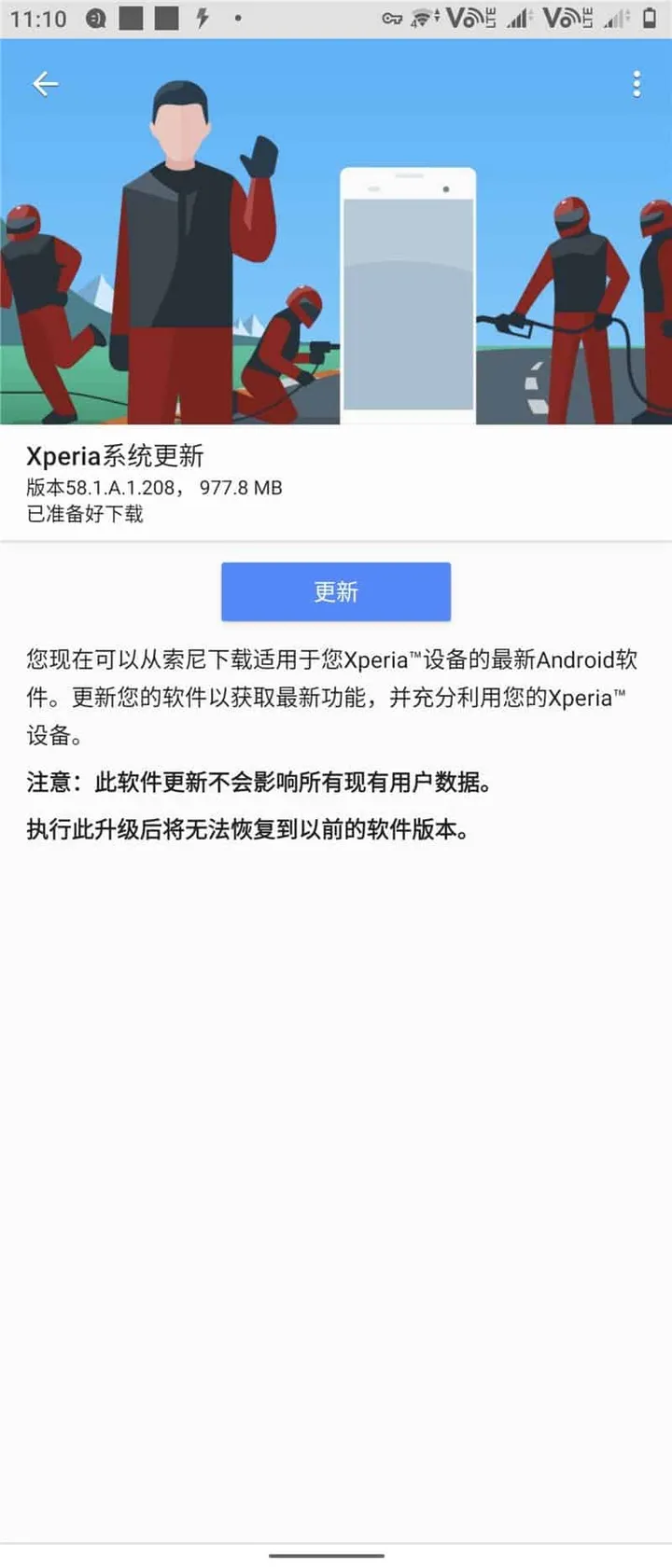Open the three-dot overflow menu
The width and height of the screenshot is (672, 1568).
pos(637,84)
